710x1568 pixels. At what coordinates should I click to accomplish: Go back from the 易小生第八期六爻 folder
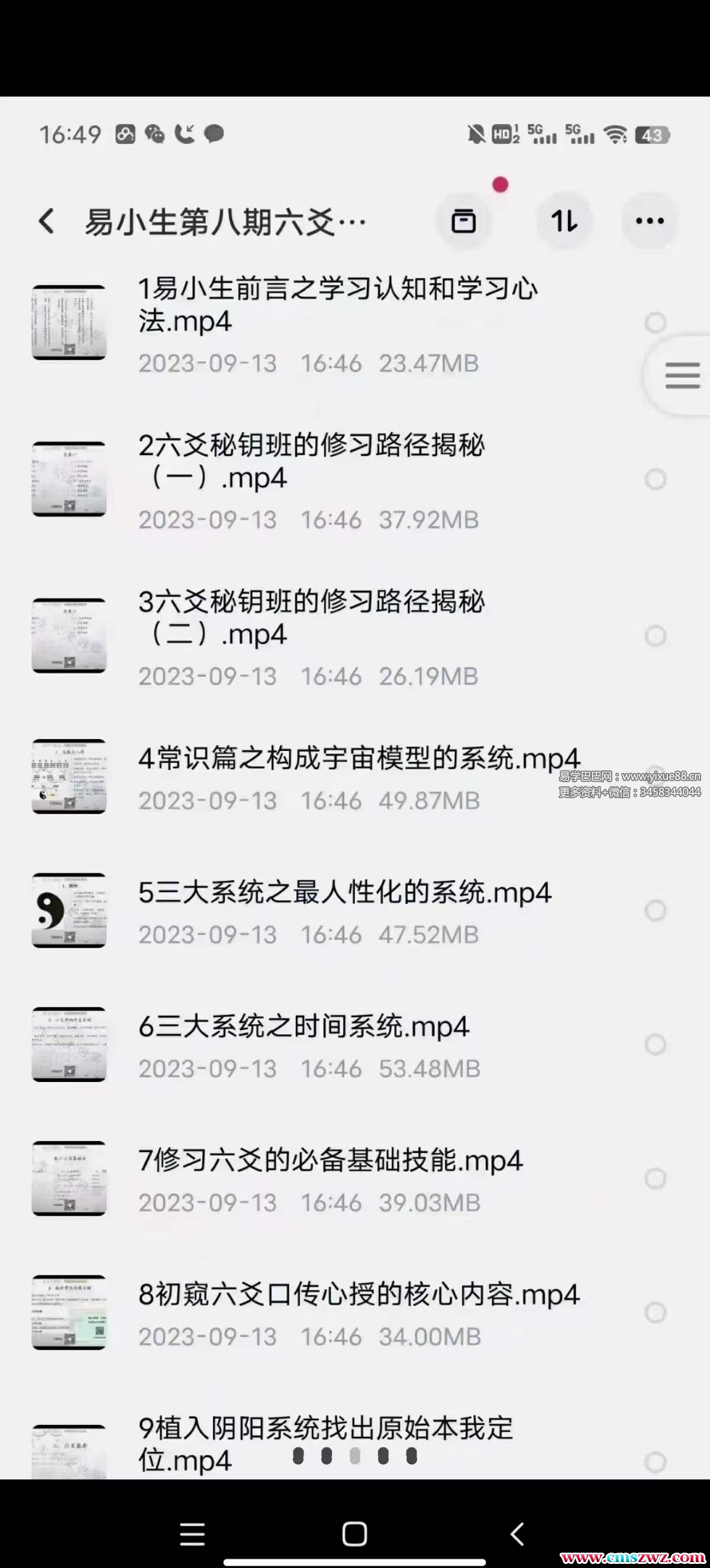47,221
